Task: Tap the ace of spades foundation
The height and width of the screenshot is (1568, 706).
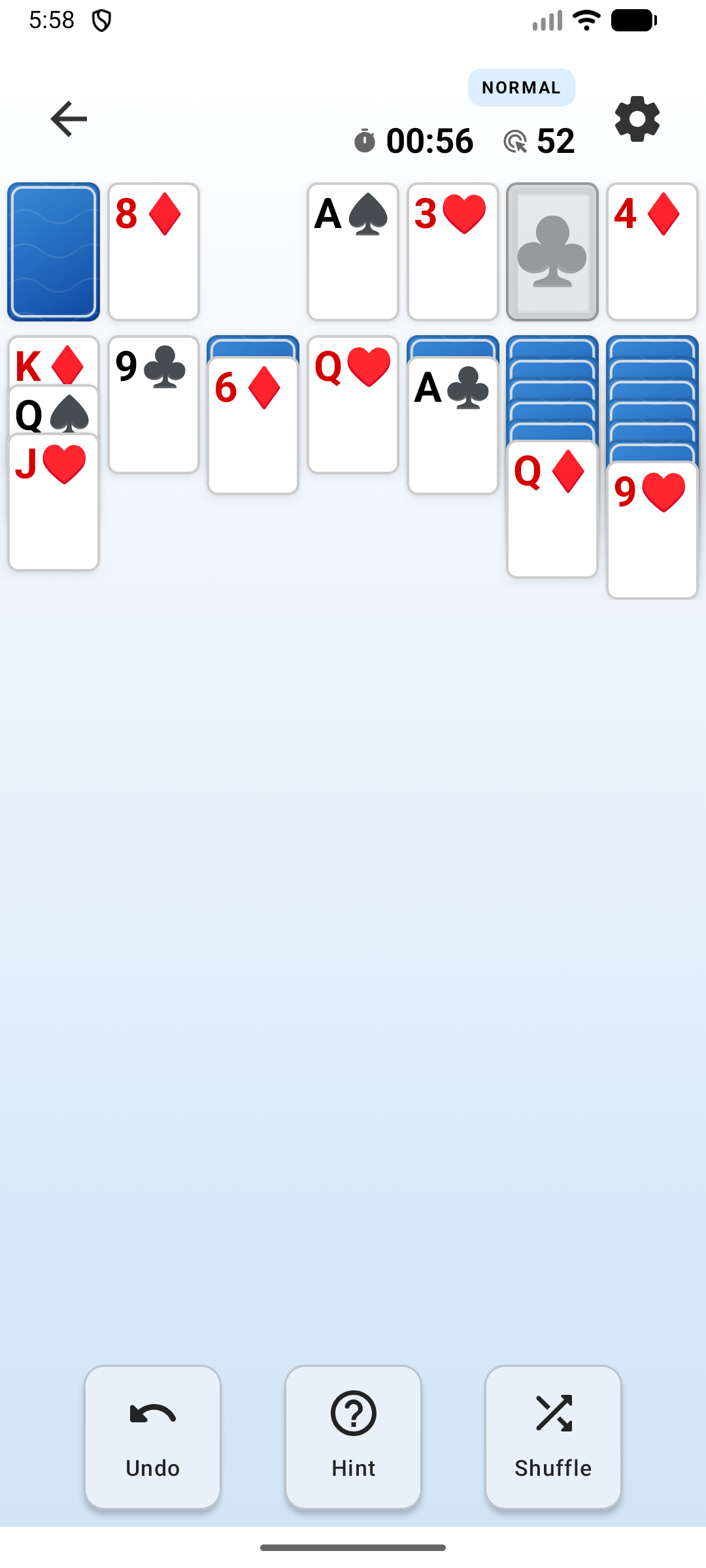Action: click(x=353, y=252)
